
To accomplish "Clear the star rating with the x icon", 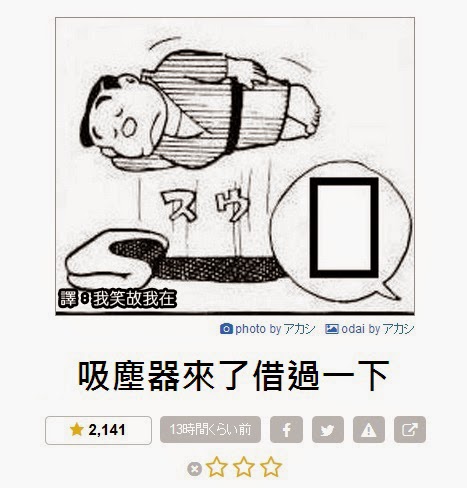I will (195, 469).
